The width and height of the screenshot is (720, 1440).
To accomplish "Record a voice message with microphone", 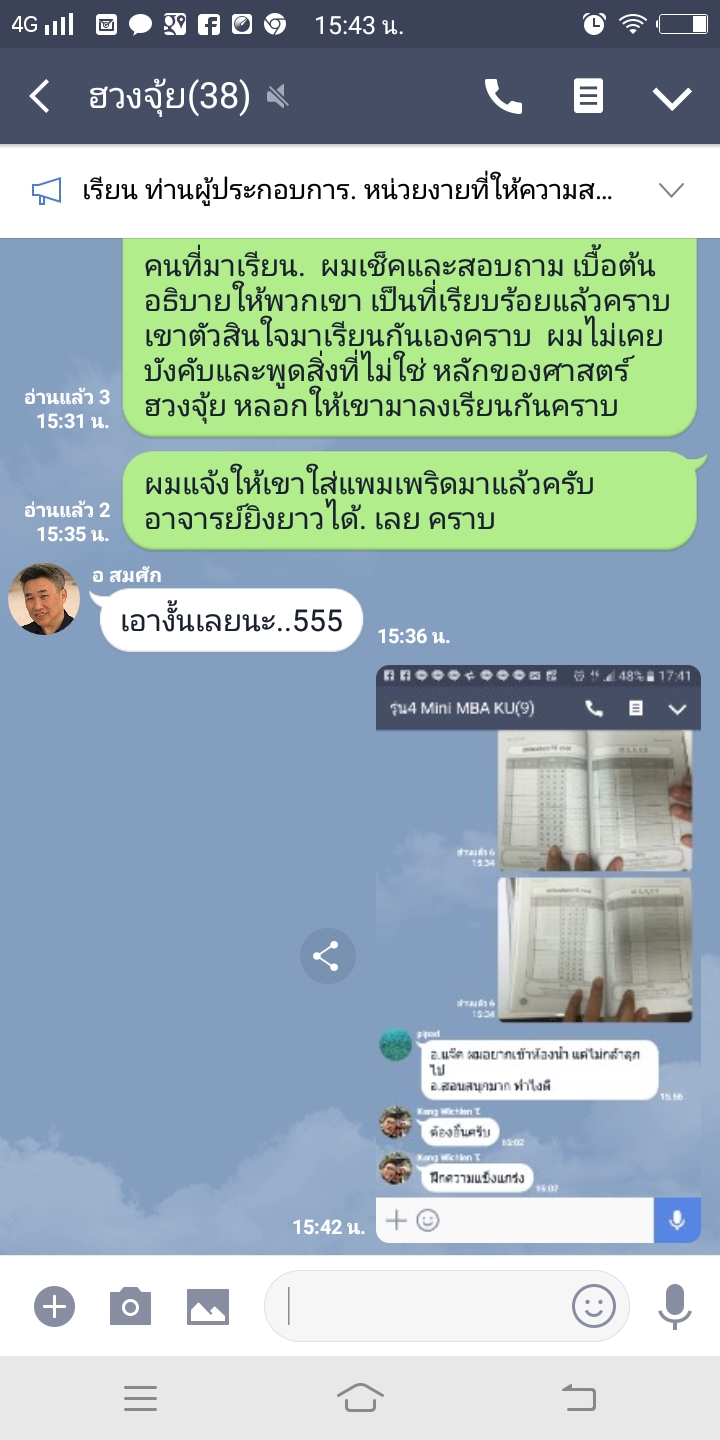I will click(x=675, y=1306).
